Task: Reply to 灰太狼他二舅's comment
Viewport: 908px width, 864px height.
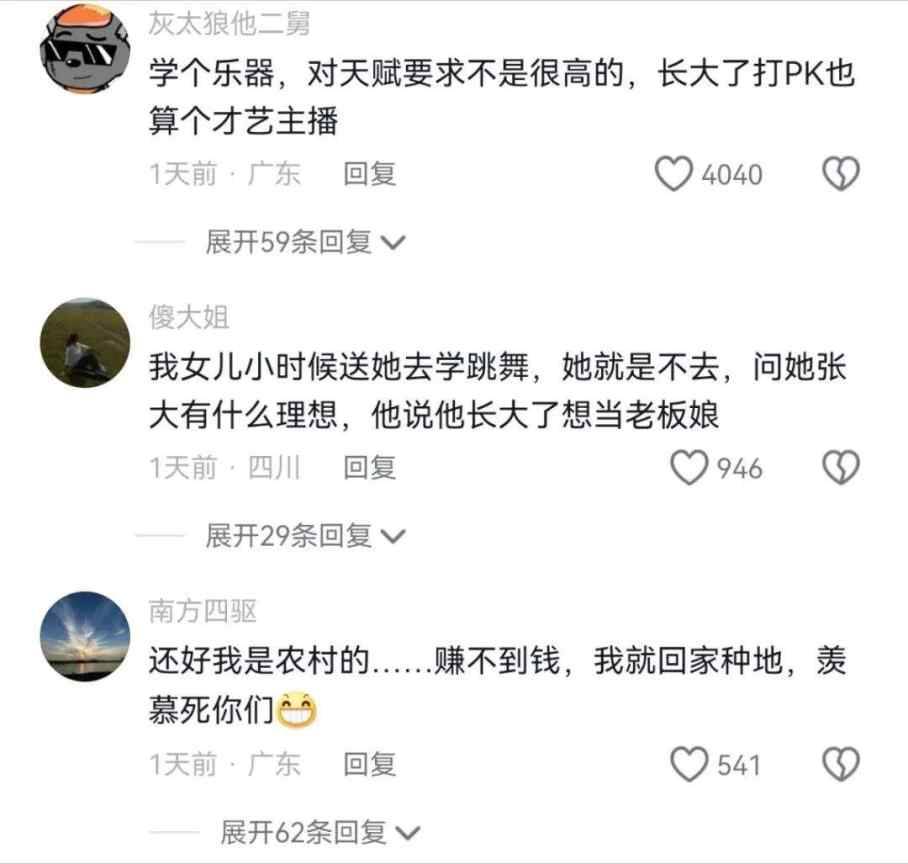Action: pyautogui.click(x=370, y=174)
